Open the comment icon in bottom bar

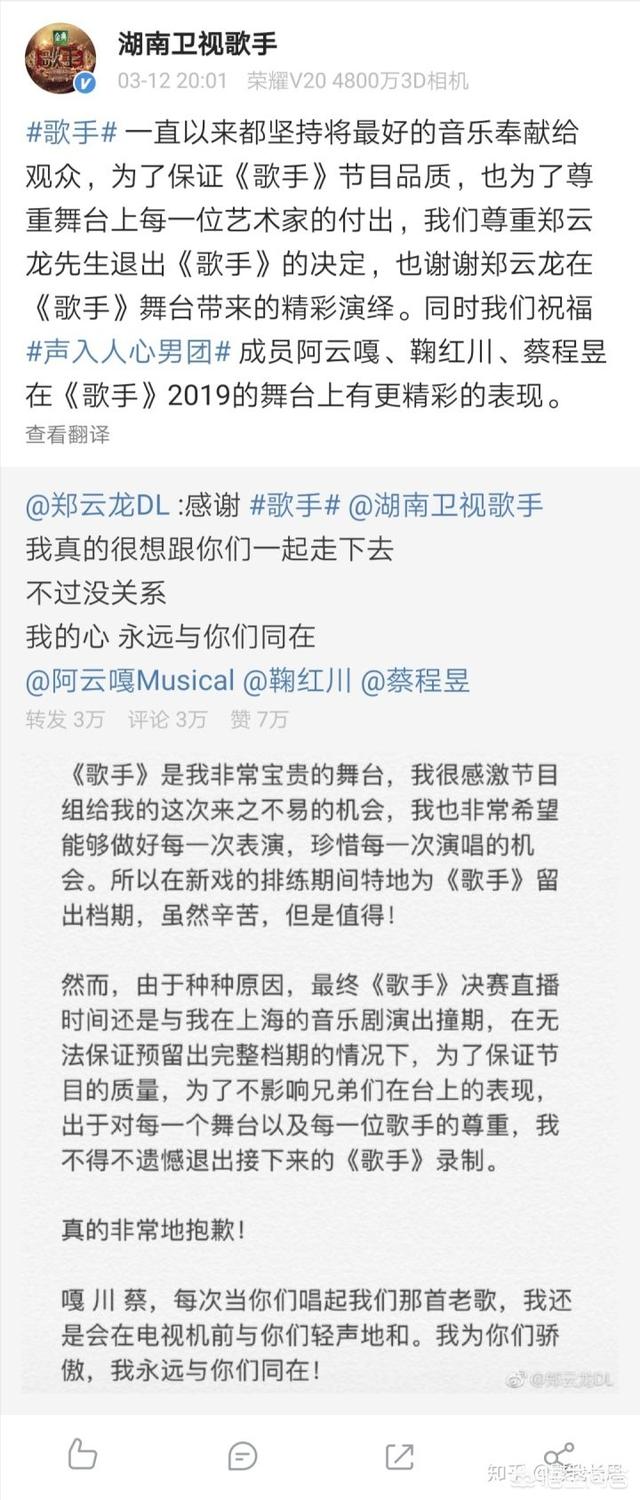(x=242, y=1455)
